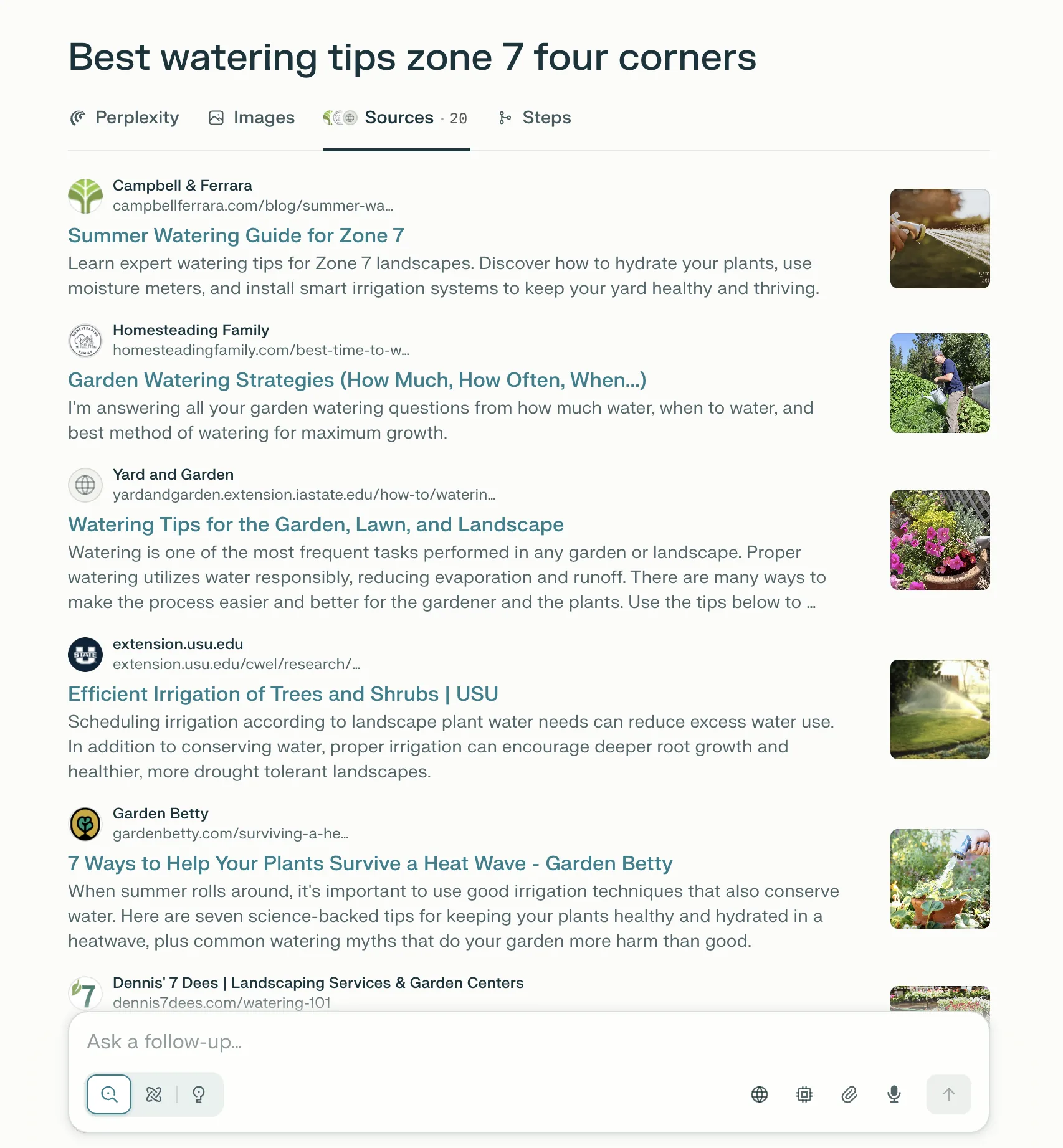Attach a file with the paperclip
This screenshot has height=1148, width=1063.
pos(849,1094)
